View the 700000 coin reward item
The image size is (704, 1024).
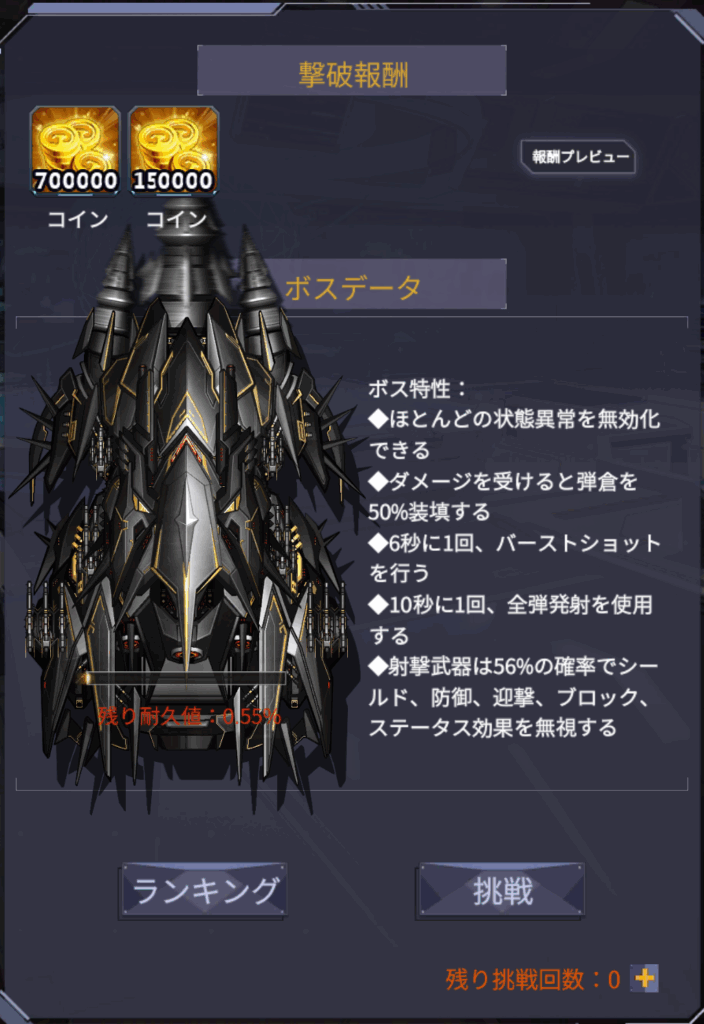pyautogui.click(x=75, y=150)
